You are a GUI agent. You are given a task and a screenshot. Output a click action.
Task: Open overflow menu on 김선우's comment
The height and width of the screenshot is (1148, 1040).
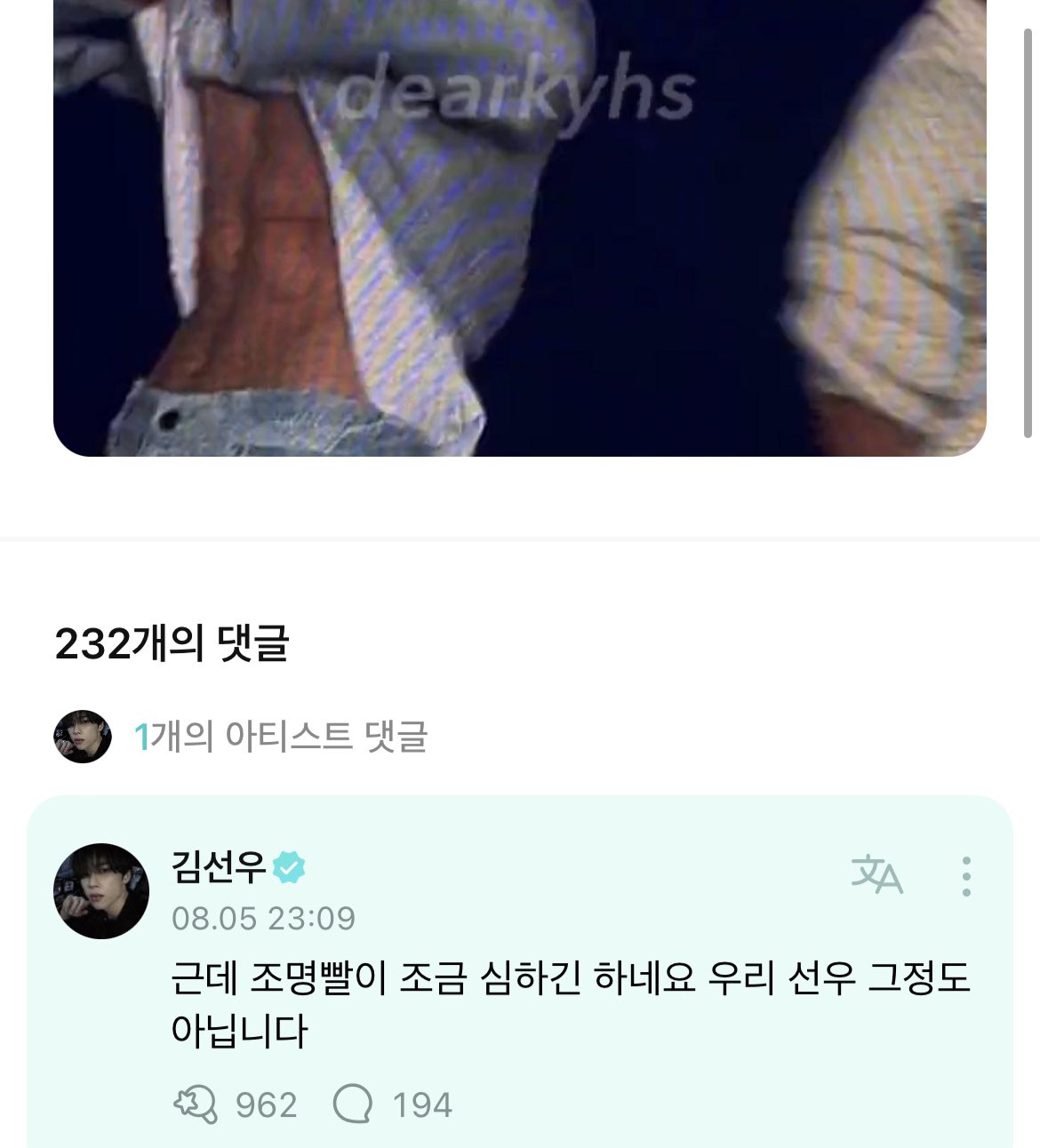pyautogui.click(x=966, y=876)
